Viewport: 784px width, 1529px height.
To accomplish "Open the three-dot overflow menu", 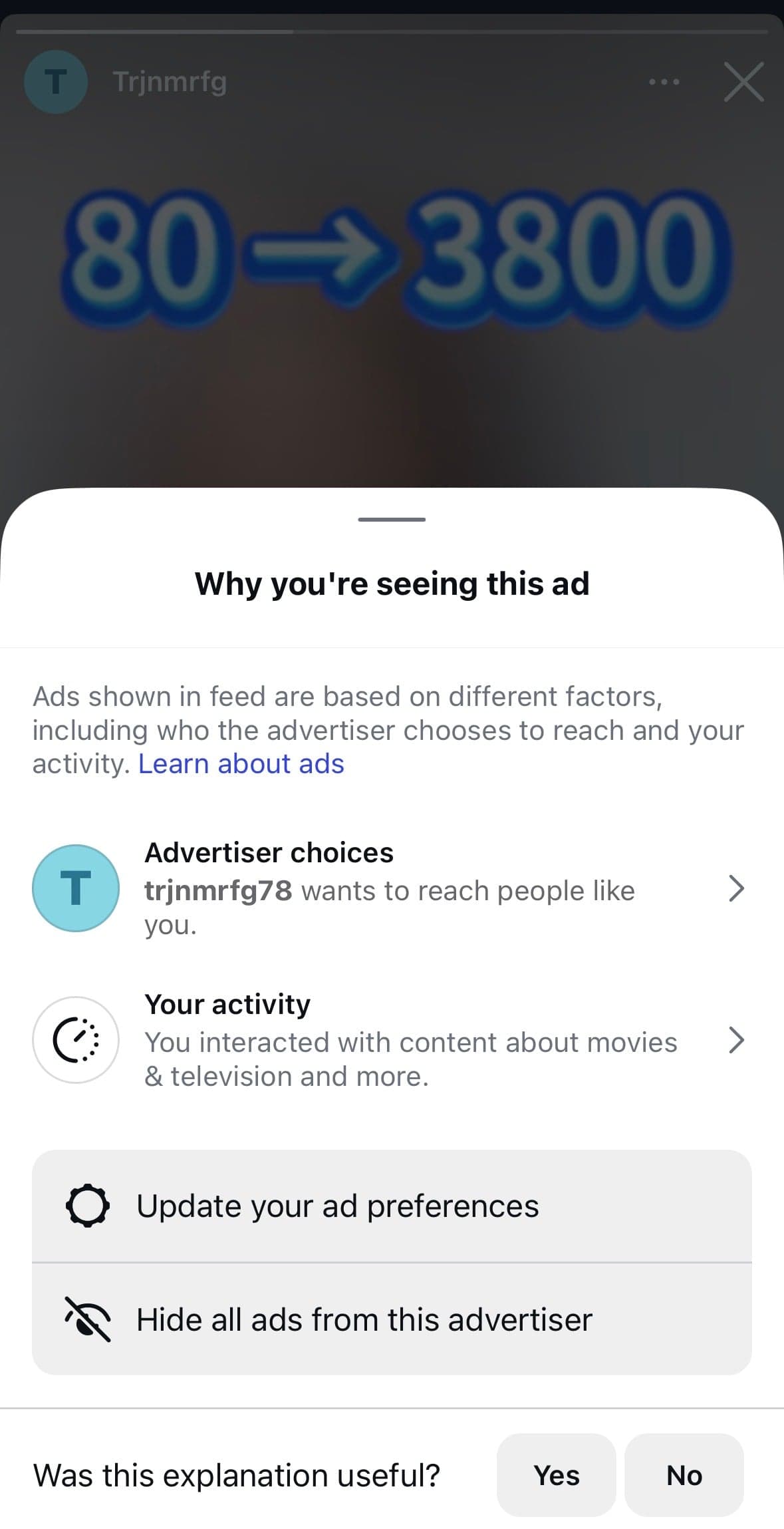I will tap(664, 82).
